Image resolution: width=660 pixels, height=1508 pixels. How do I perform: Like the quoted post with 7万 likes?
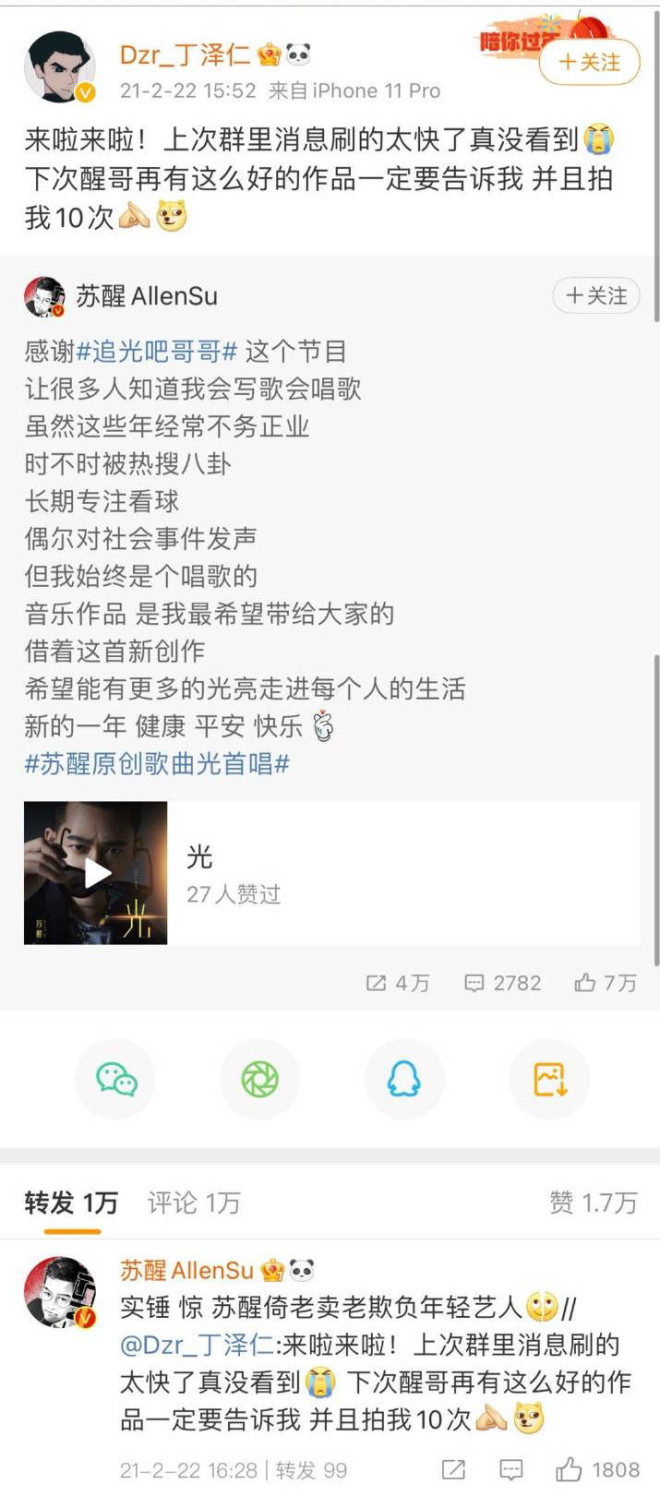coord(606,983)
